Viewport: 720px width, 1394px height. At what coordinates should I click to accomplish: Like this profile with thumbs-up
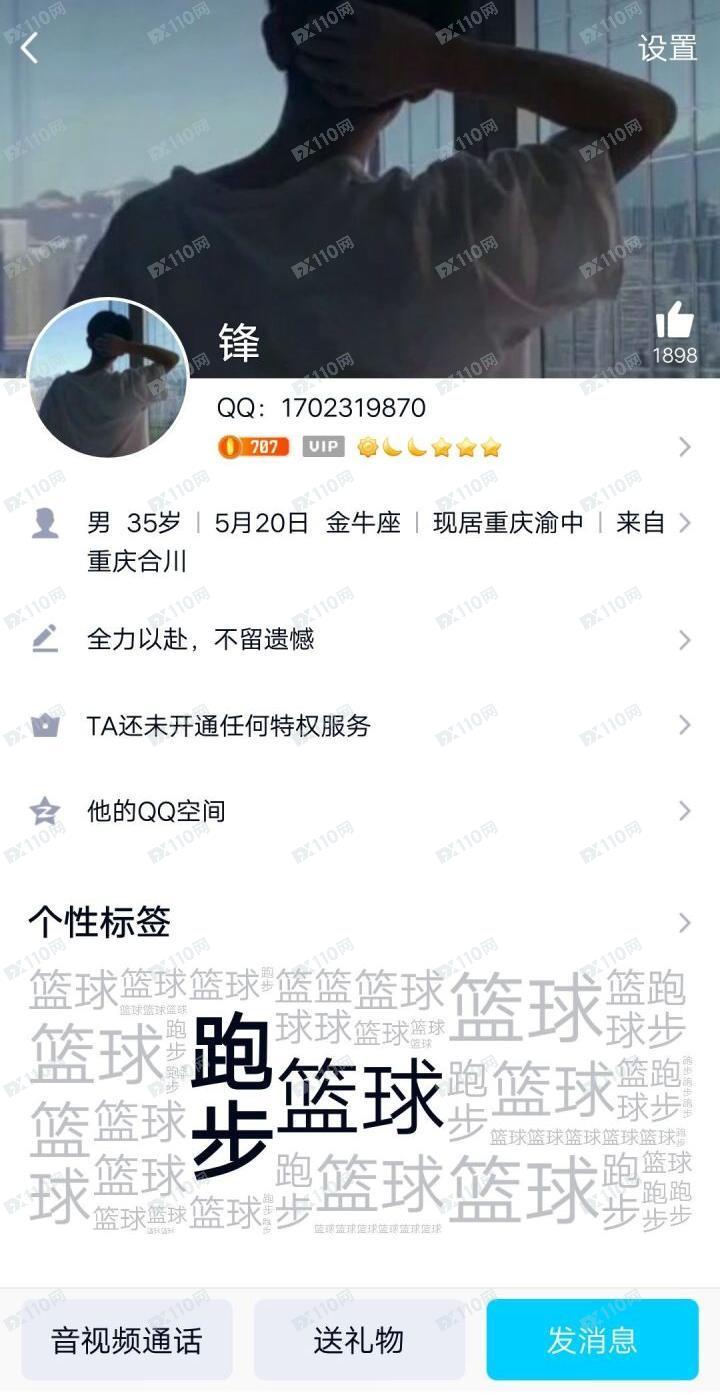click(x=675, y=322)
